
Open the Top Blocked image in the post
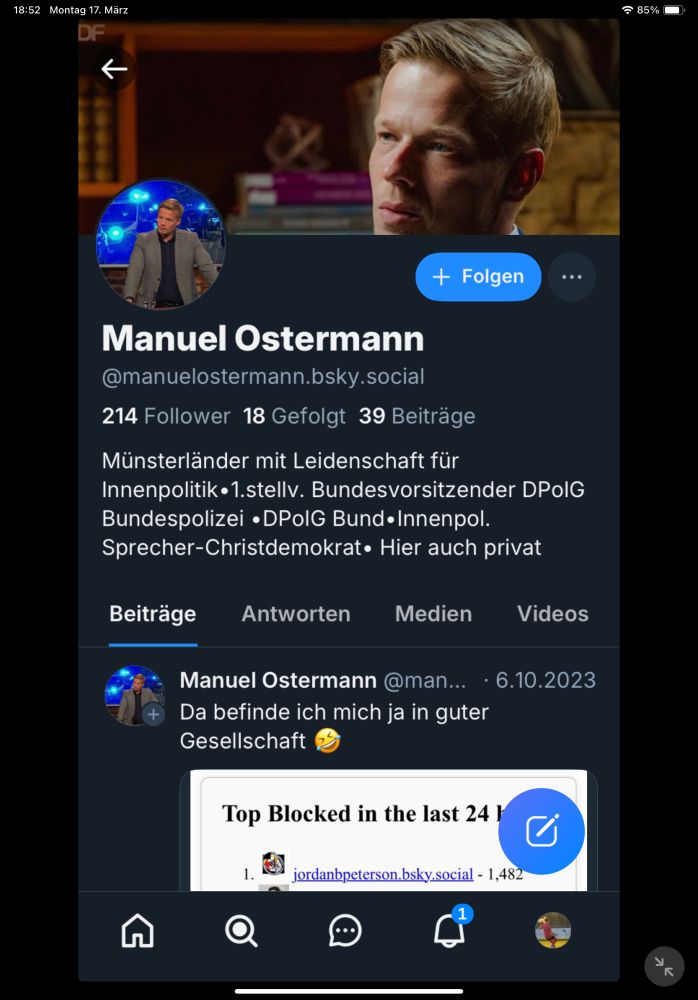(389, 830)
